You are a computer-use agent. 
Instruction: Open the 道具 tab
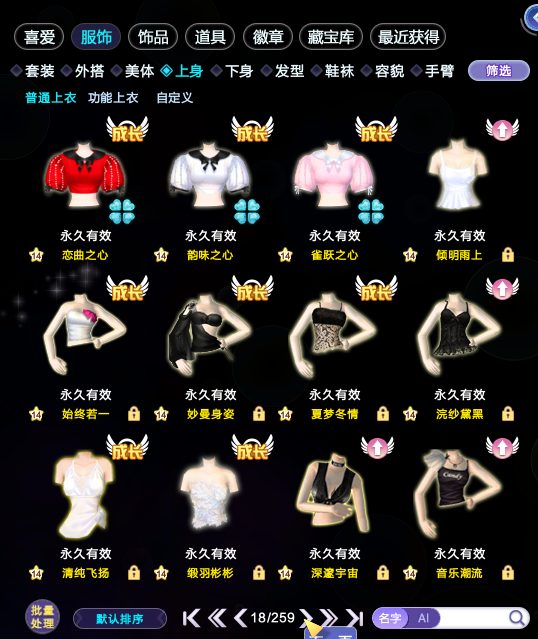[210, 37]
